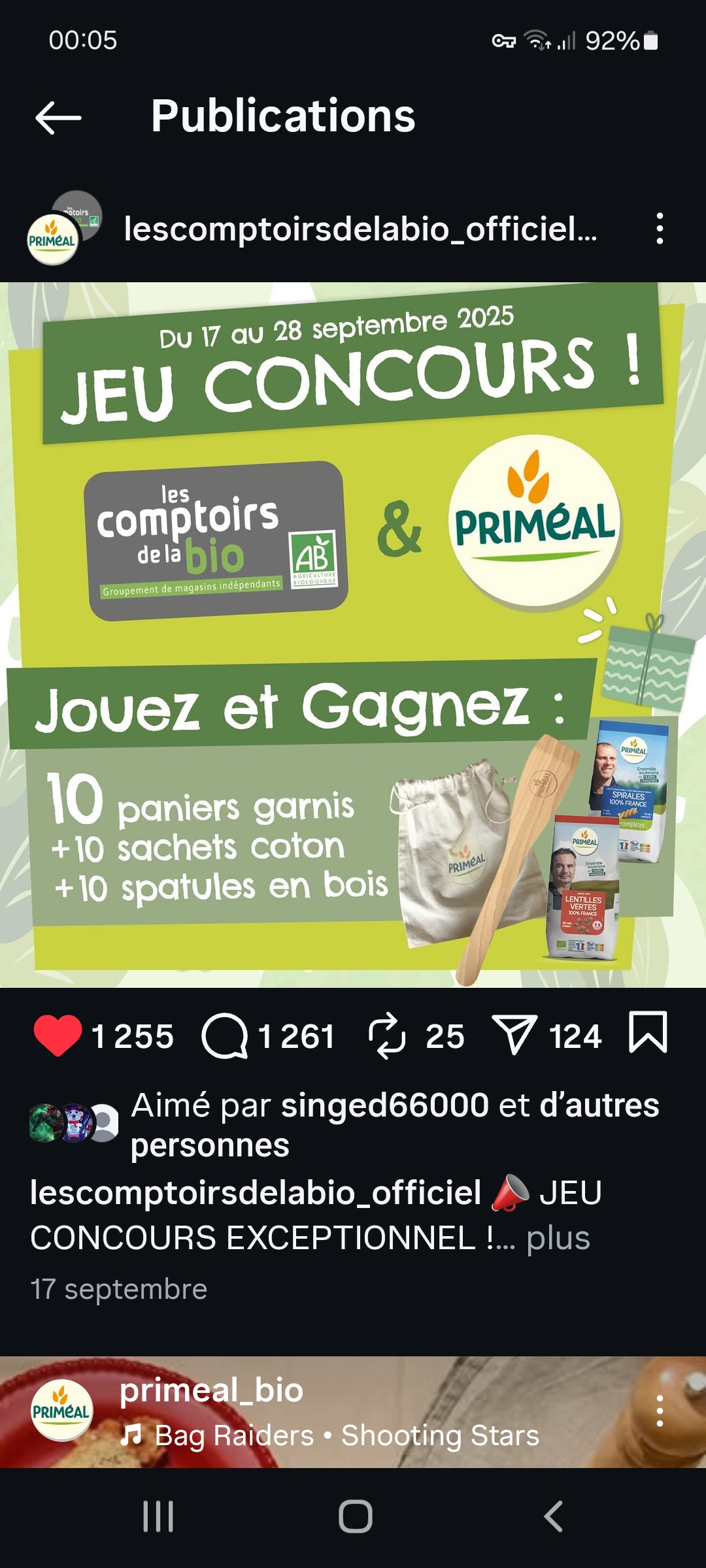This screenshot has height=1568, width=706.
Task: Open comments on the jeu concours post
Action: [x=224, y=1036]
